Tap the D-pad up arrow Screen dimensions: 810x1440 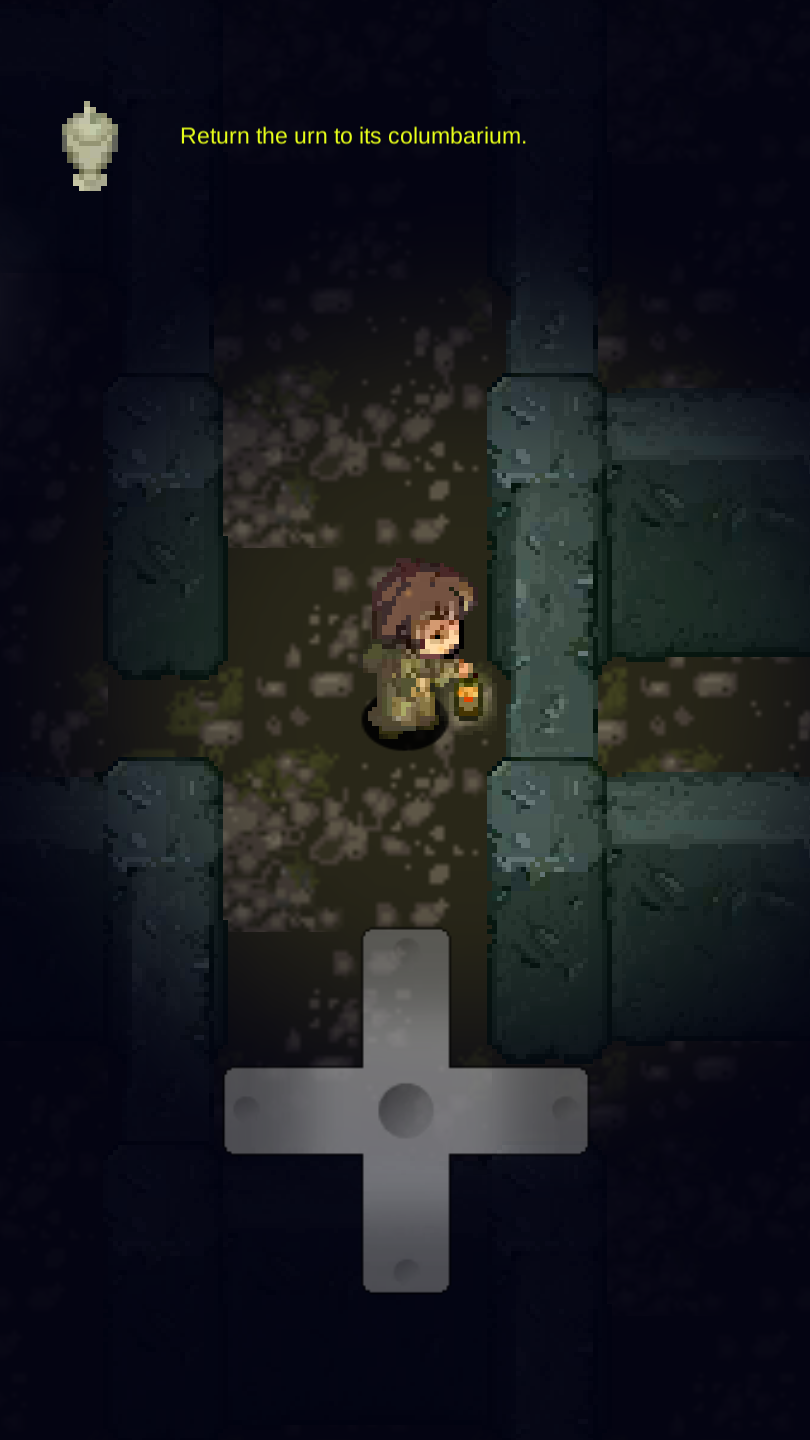click(406, 998)
